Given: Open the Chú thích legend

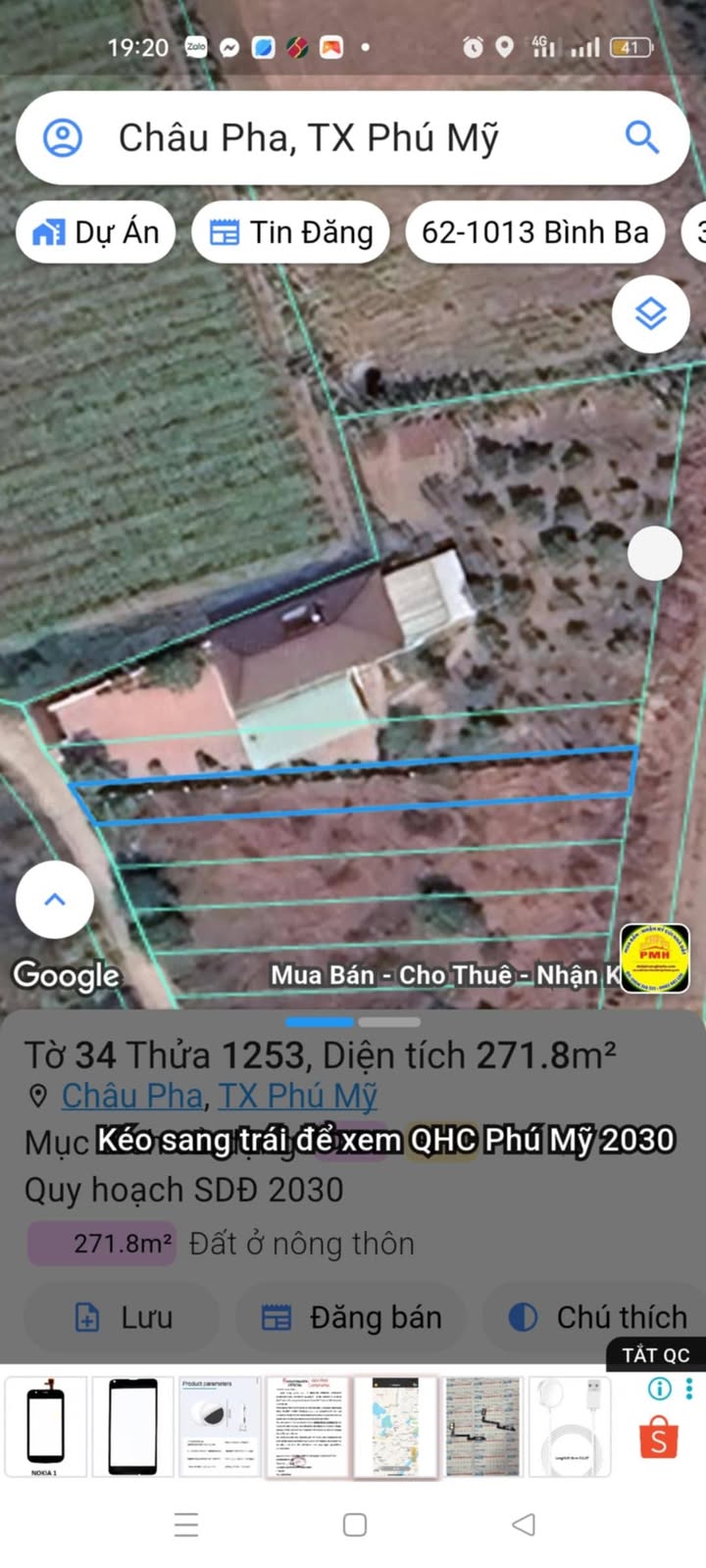Looking at the screenshot, I should click(x=598, y=1317).
